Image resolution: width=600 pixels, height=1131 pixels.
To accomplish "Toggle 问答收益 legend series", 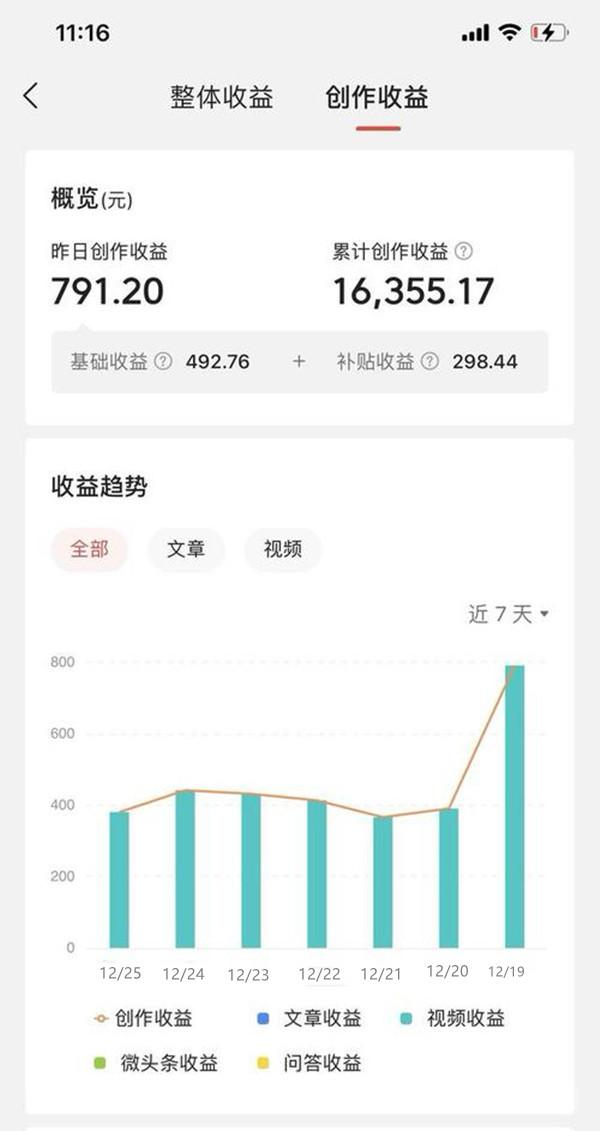I will pyautogui.click(x=309, y=1062).
